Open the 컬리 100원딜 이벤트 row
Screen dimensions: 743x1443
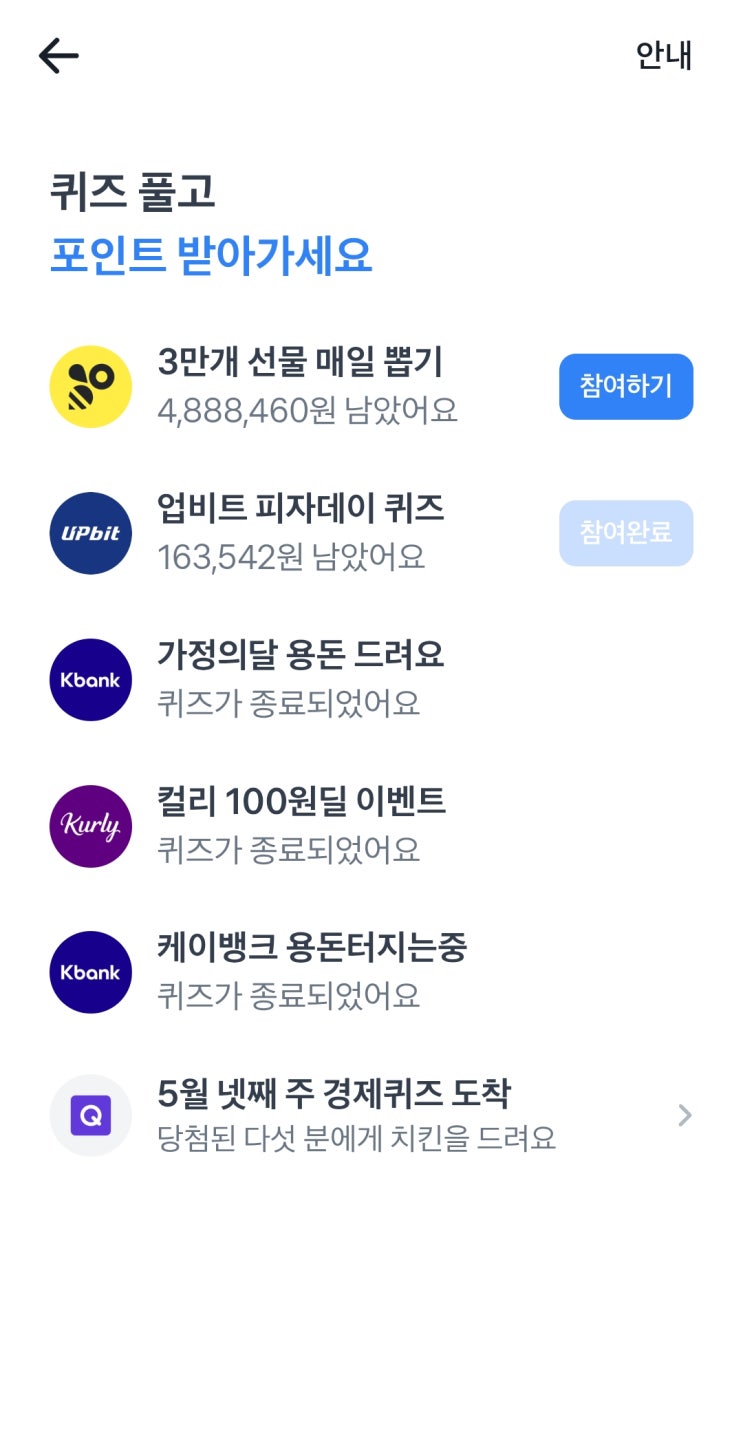pos(371,826)
